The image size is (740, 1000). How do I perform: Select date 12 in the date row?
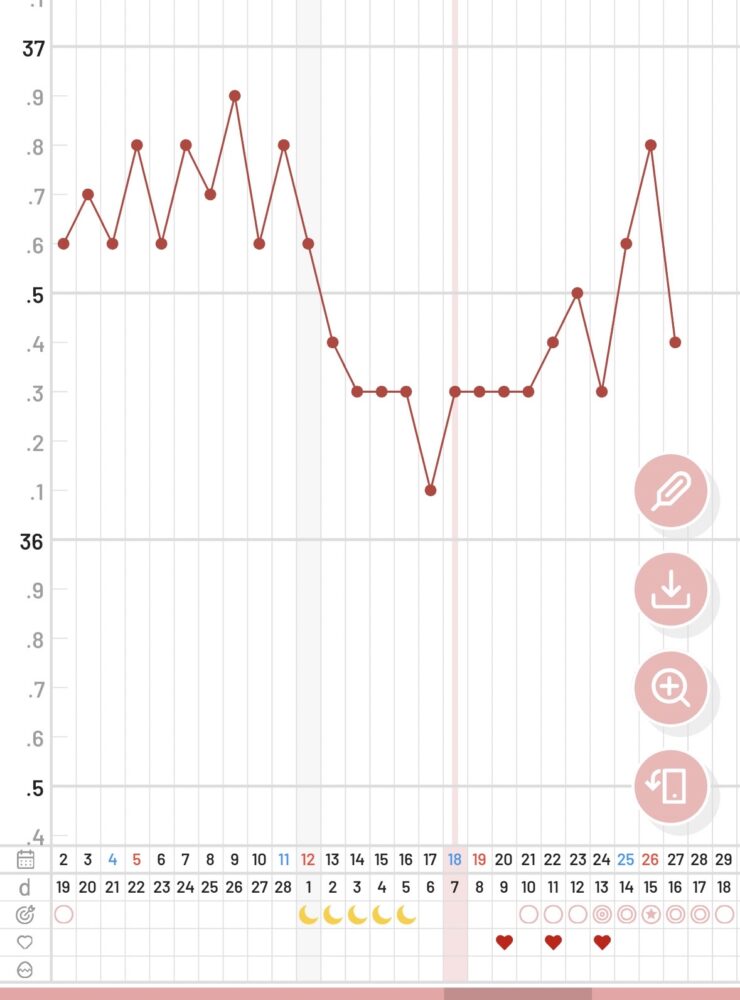click(x=308, y=859)
